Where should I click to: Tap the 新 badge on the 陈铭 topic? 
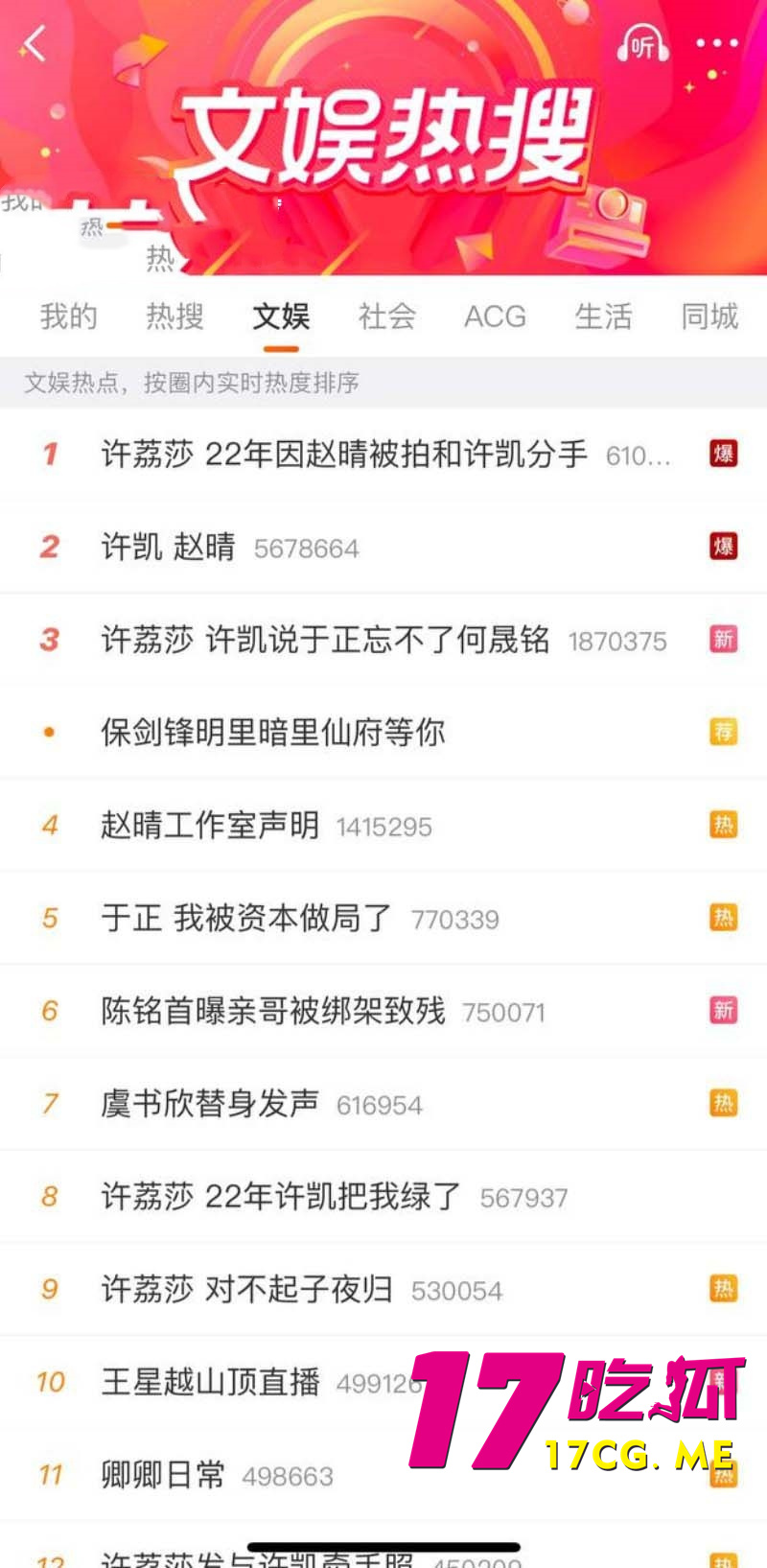722,1011
